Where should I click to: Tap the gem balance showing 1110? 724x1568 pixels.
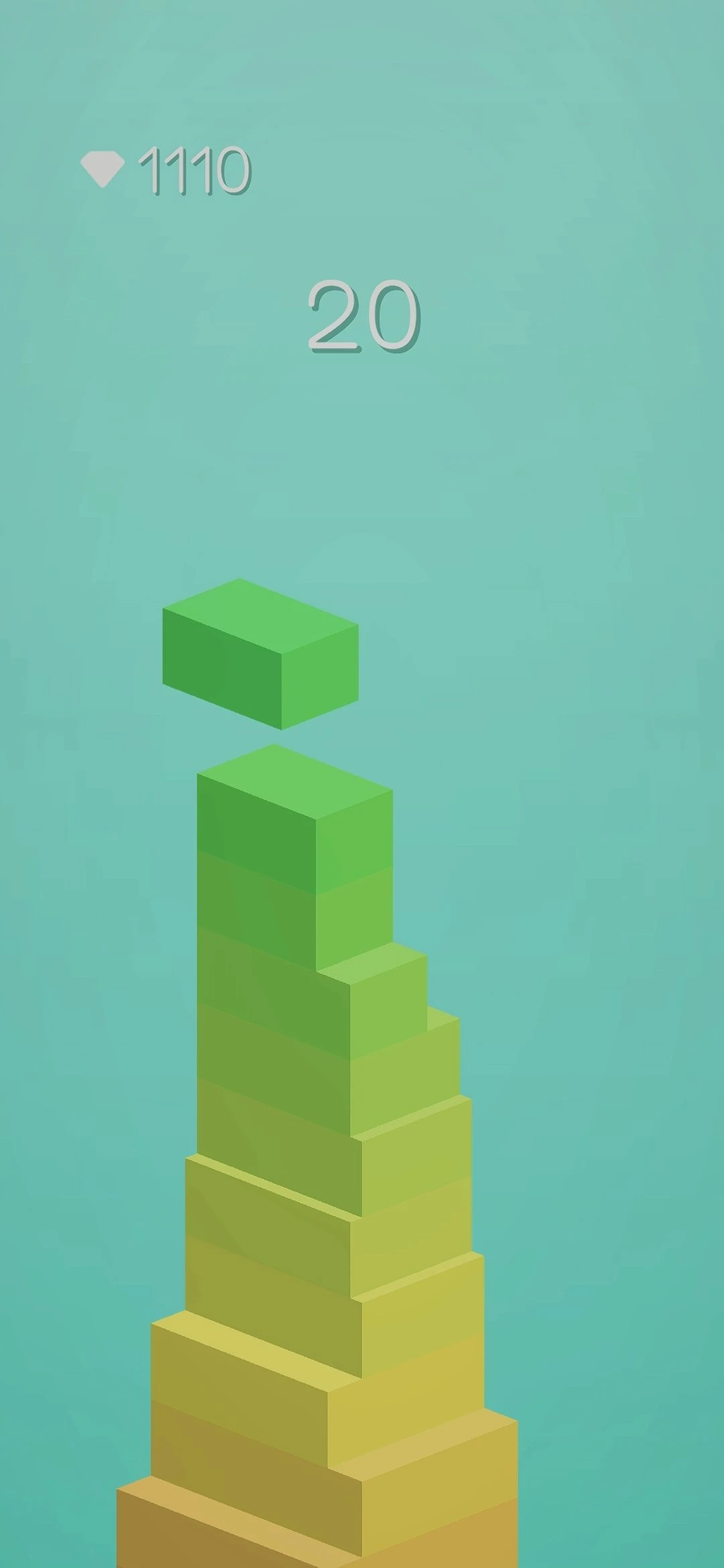194,169
